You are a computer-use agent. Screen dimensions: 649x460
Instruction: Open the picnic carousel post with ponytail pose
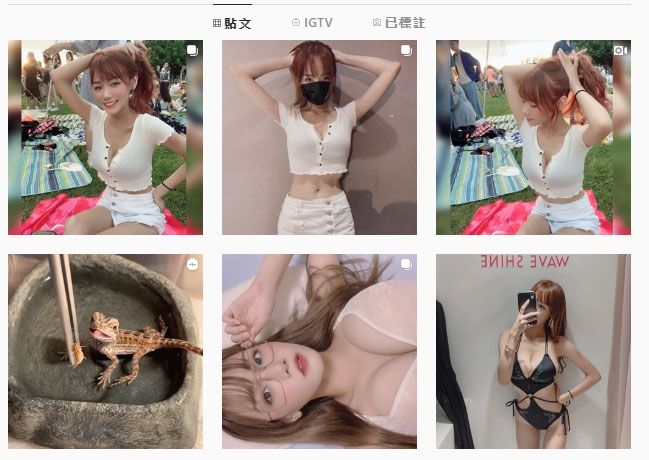(x=105, y=137)
